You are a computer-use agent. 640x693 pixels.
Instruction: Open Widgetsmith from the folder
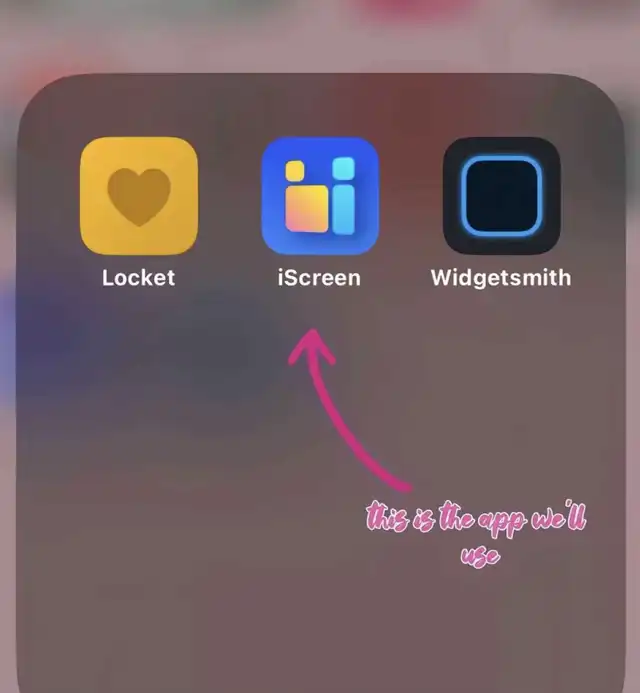tap(502, 196)
